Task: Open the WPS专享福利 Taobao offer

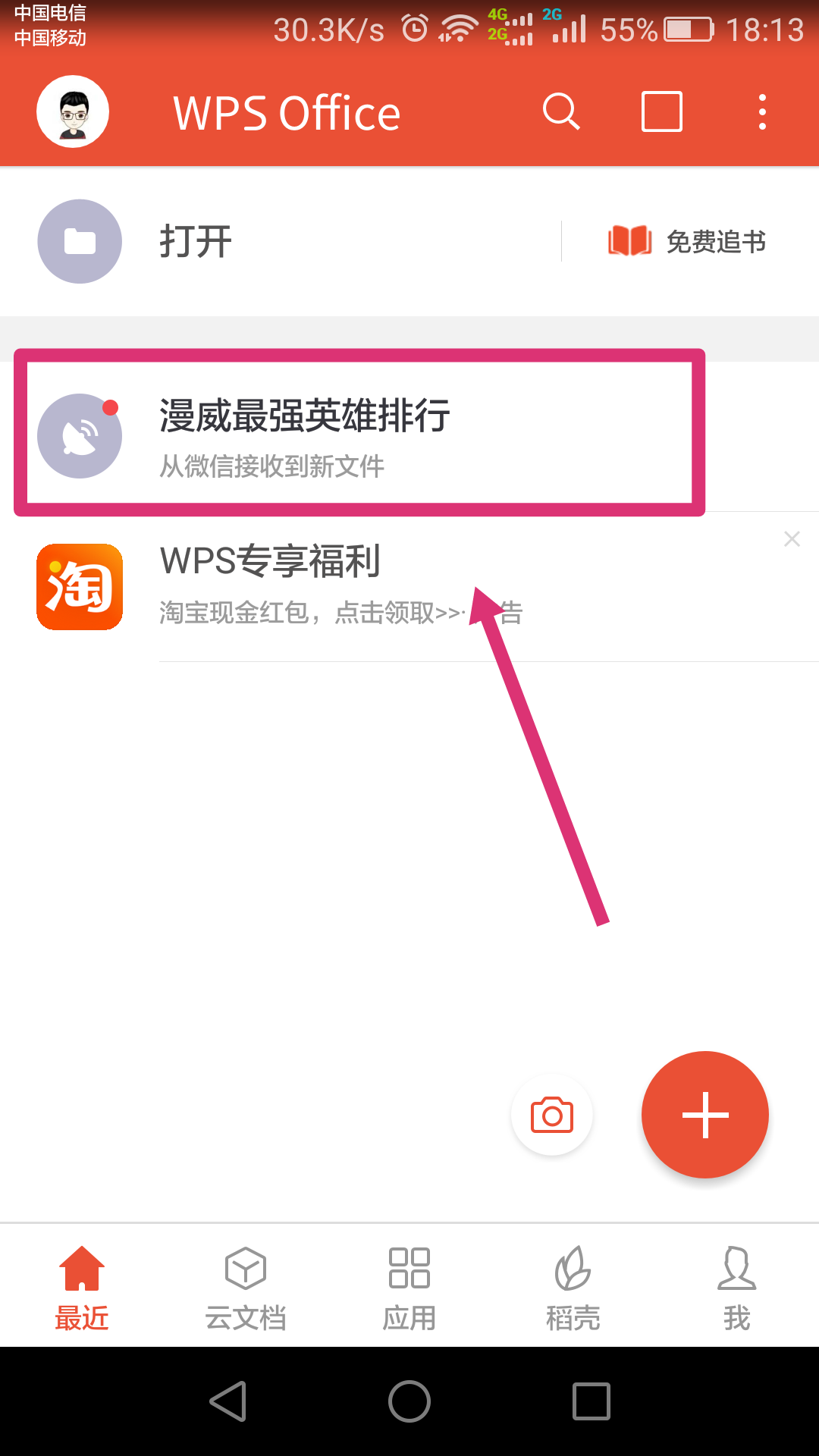Action: coord(303,585)
